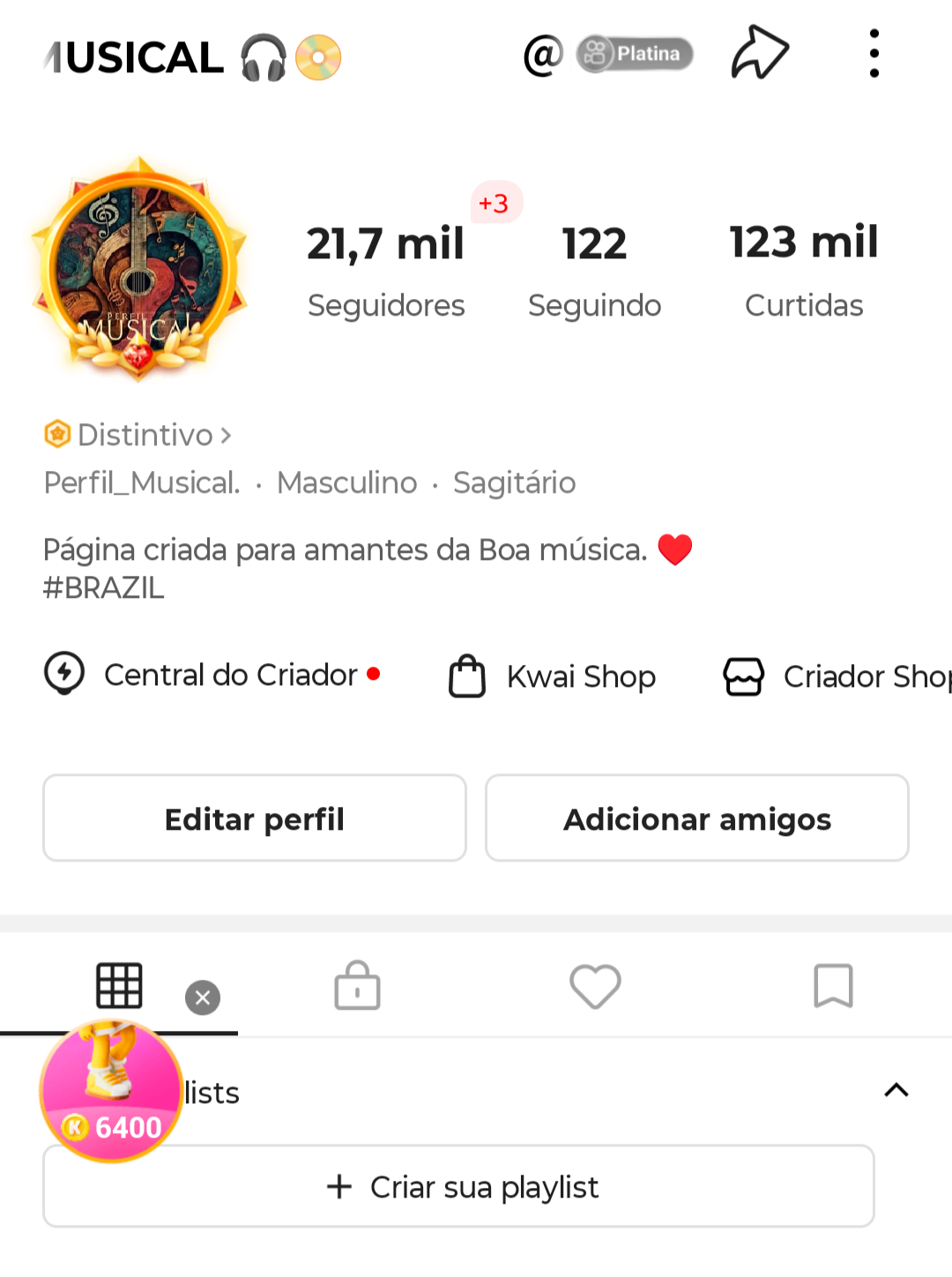Open Kwai Shop
The image size is (952, 1277).
[x=554, y=676]
